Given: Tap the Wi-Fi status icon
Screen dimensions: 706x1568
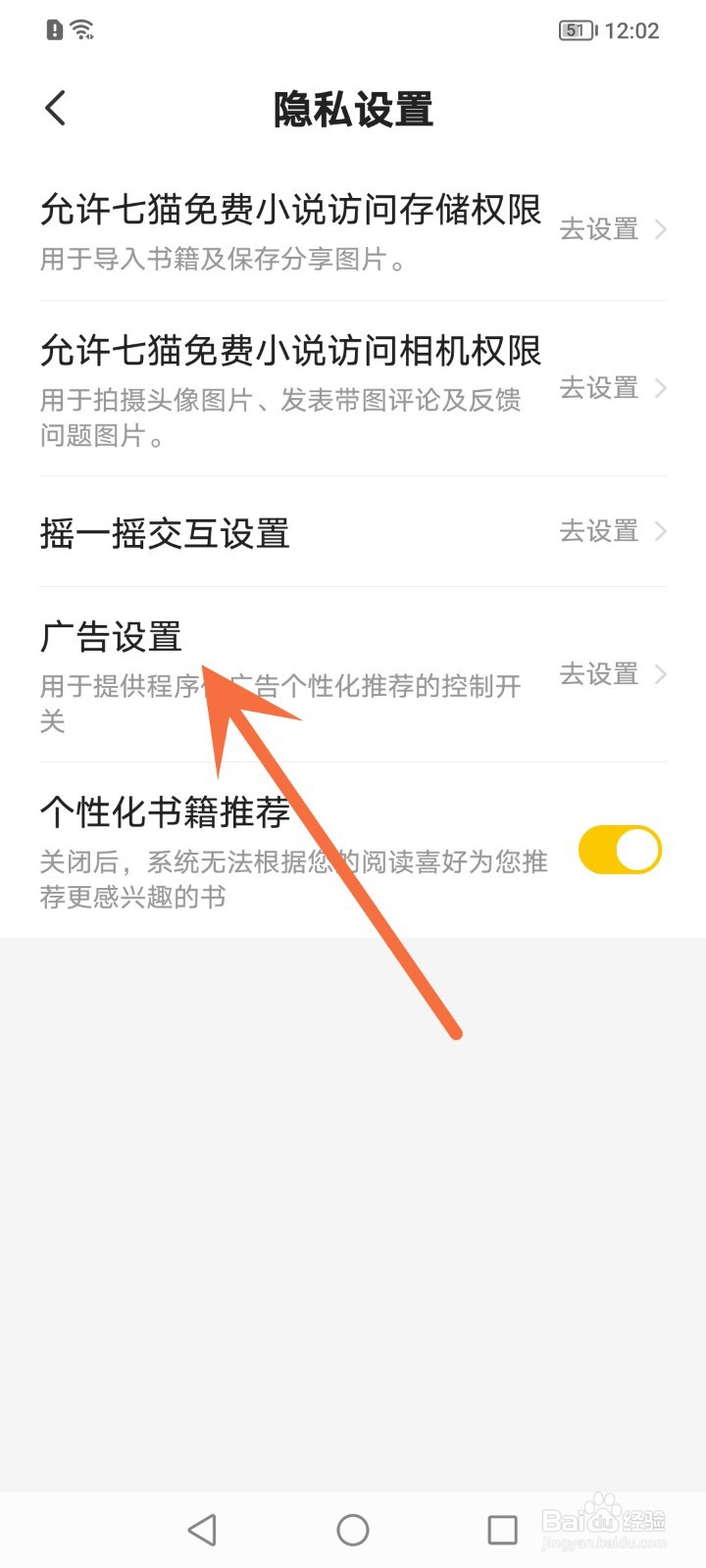Looking at the screenshot, I should (83, 29).
